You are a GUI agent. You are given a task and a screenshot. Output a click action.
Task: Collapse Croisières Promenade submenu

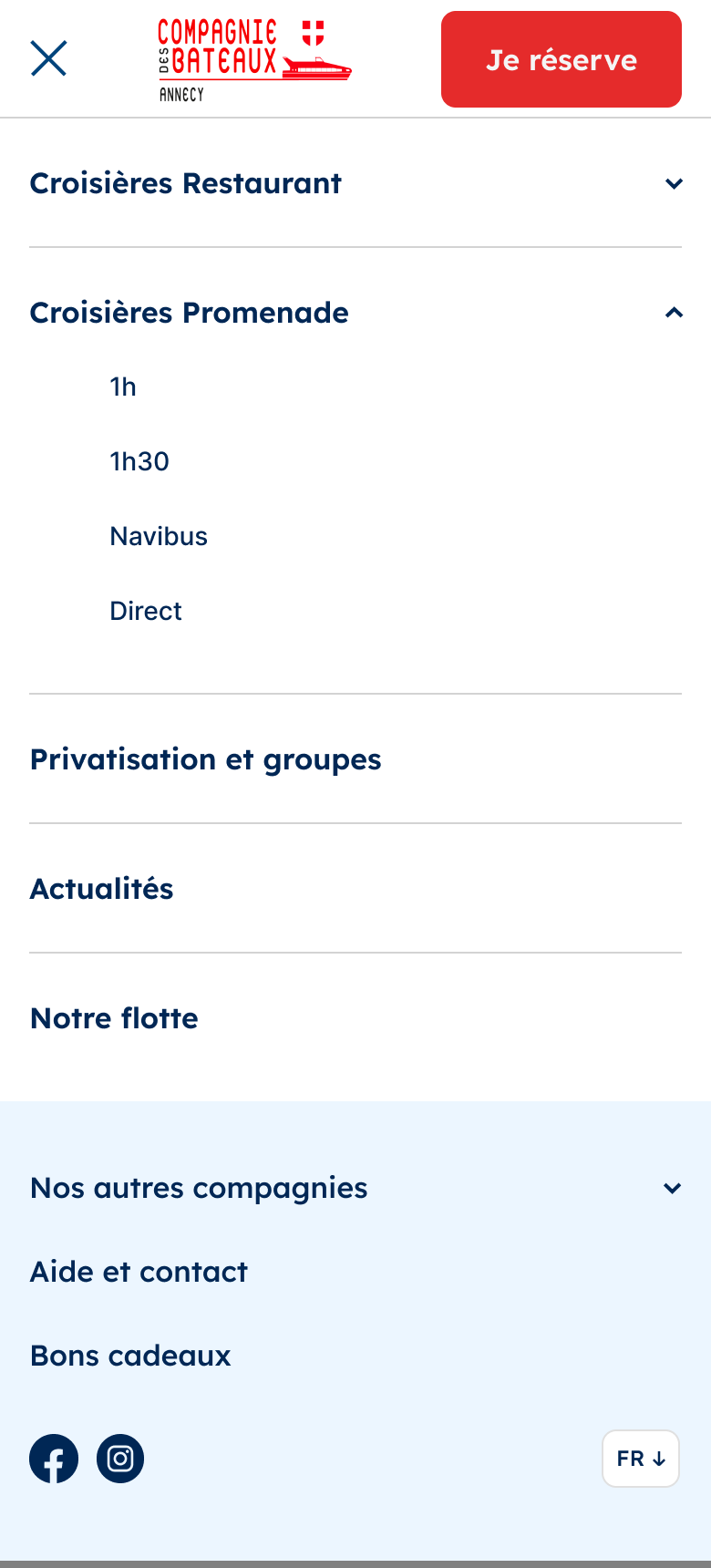[674, 314]
